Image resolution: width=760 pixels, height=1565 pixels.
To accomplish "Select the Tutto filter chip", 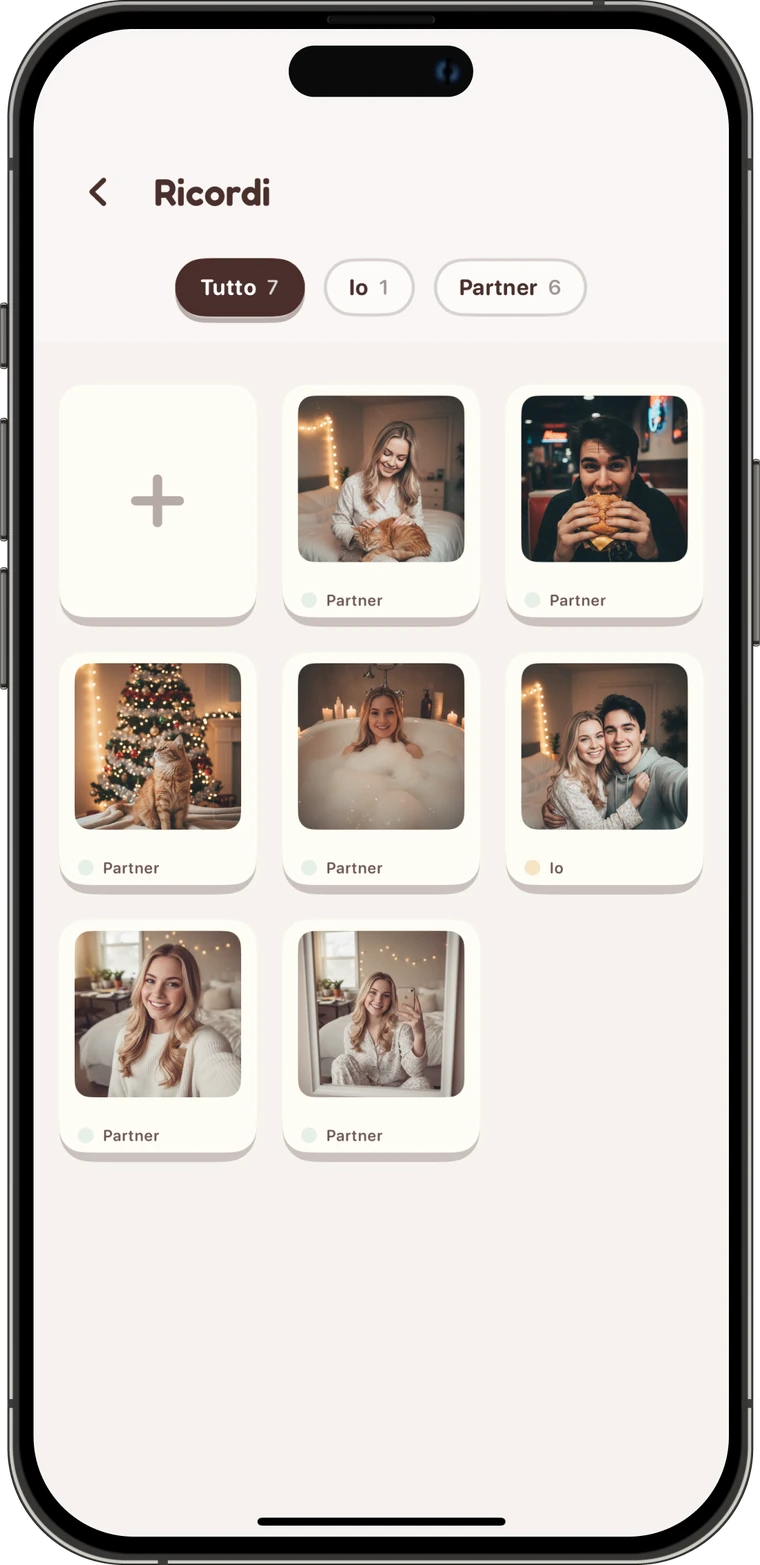I will point(240,288).
